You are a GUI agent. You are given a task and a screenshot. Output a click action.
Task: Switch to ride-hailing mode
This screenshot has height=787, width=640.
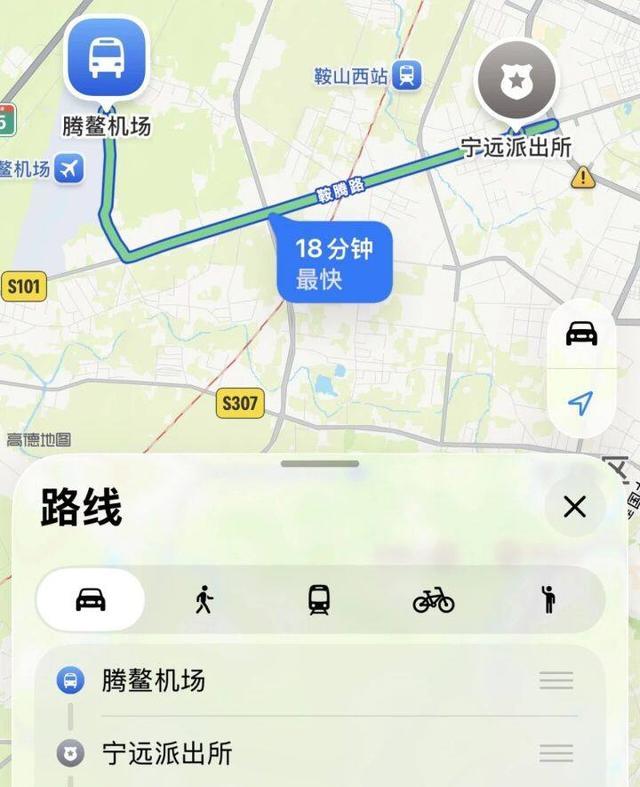[548, 599]
